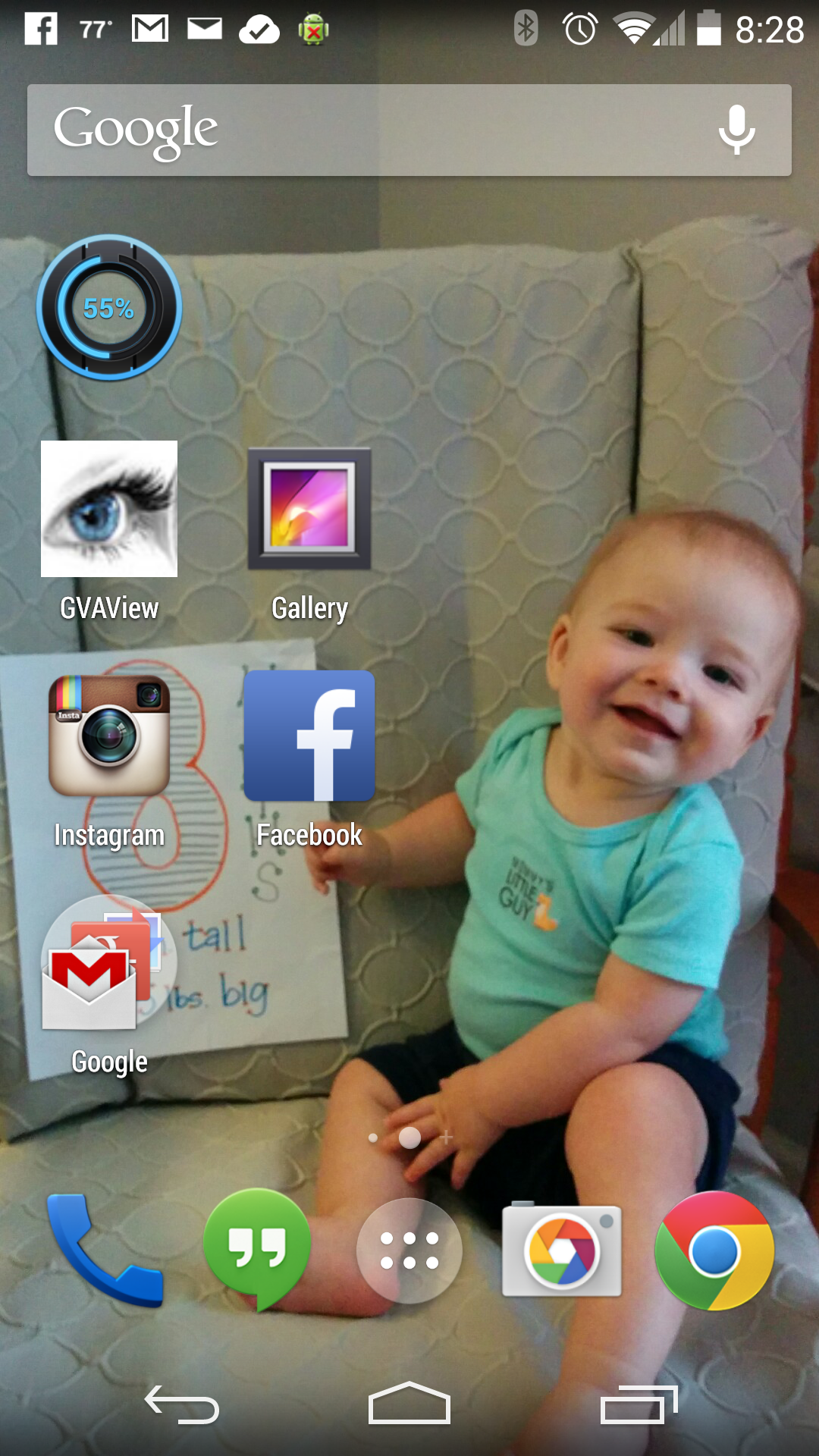Launch Instagram
Viewport: 819px width, 1456px height.
[x=109, y=736]
